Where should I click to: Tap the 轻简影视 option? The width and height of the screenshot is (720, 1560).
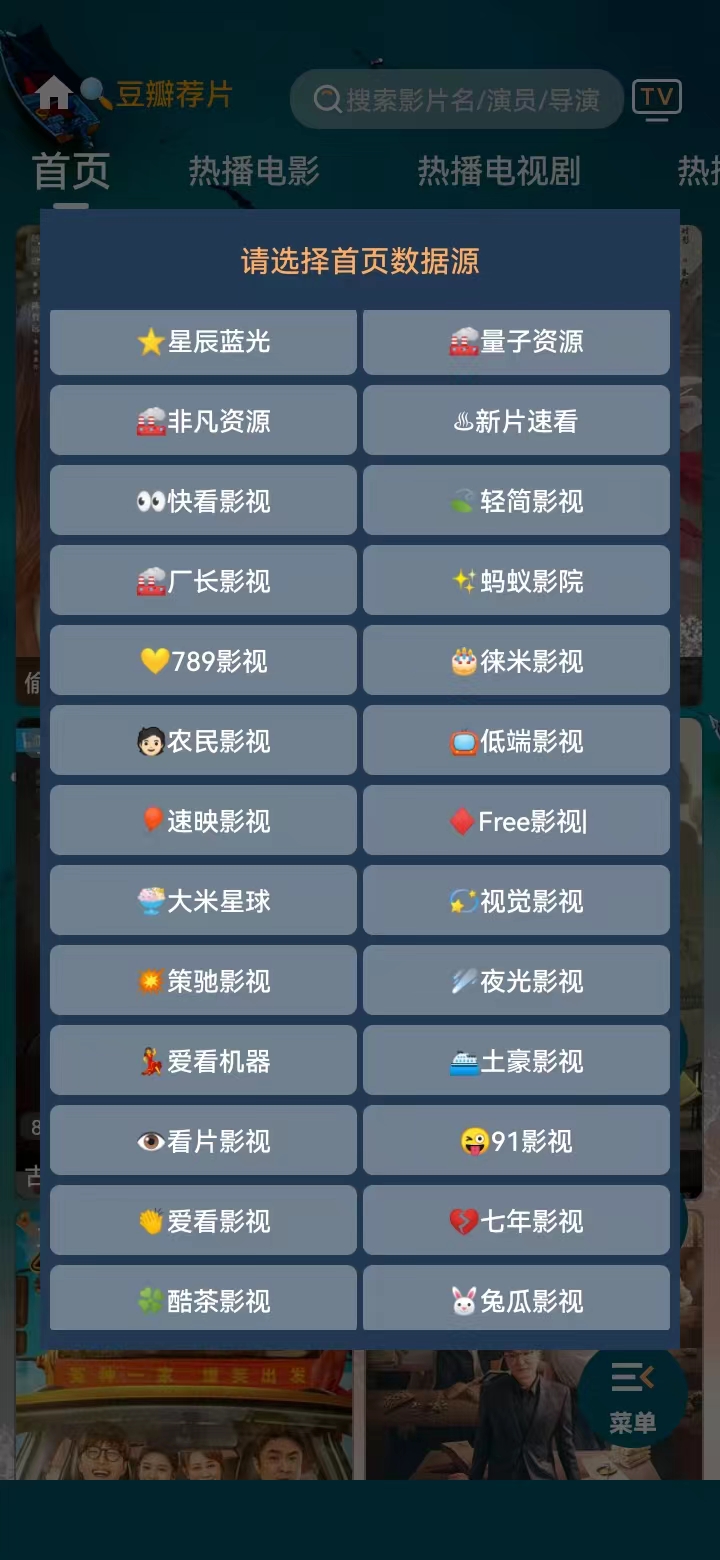click(x=516, y=501)
